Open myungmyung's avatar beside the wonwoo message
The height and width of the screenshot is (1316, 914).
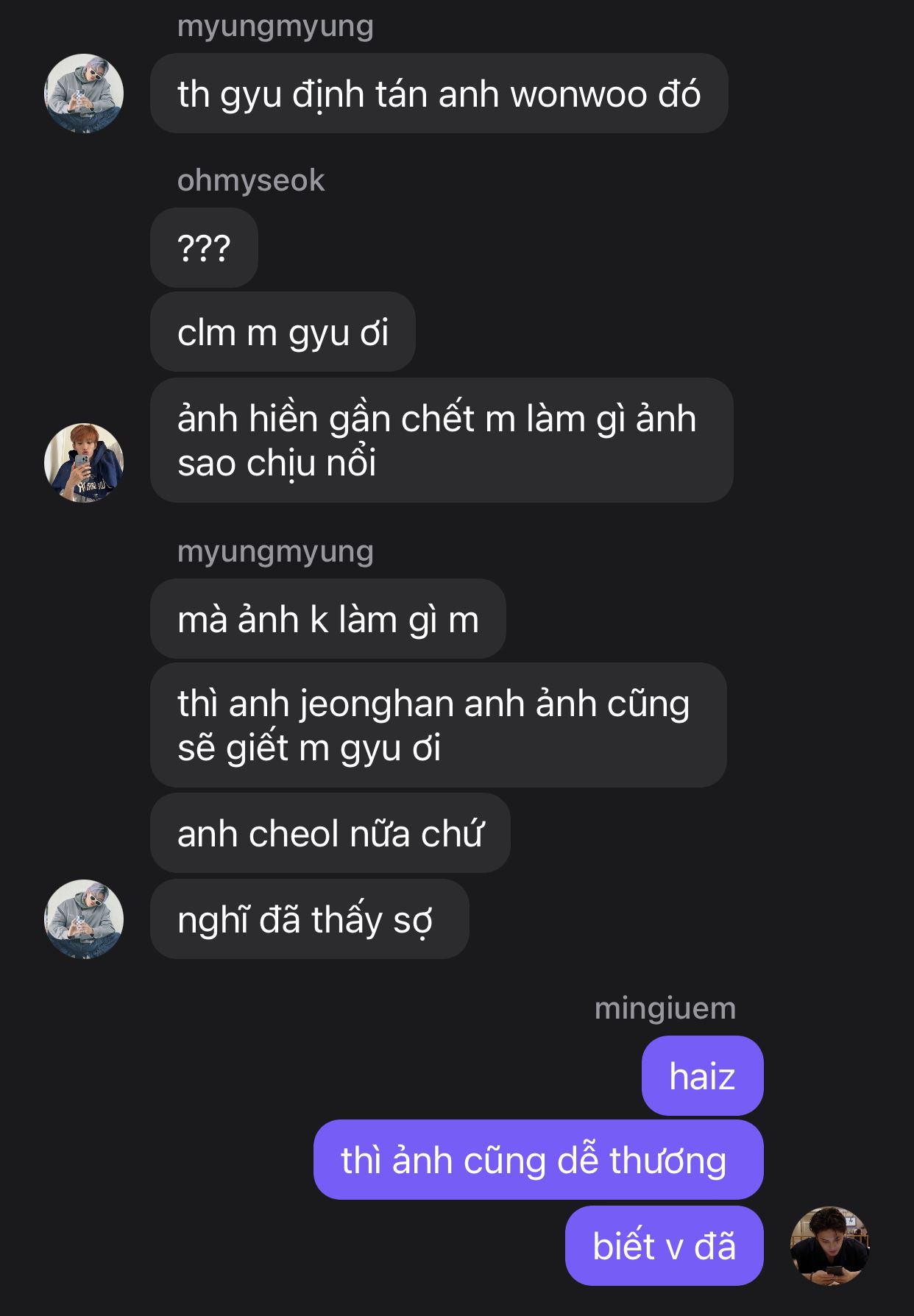point(84,93)
